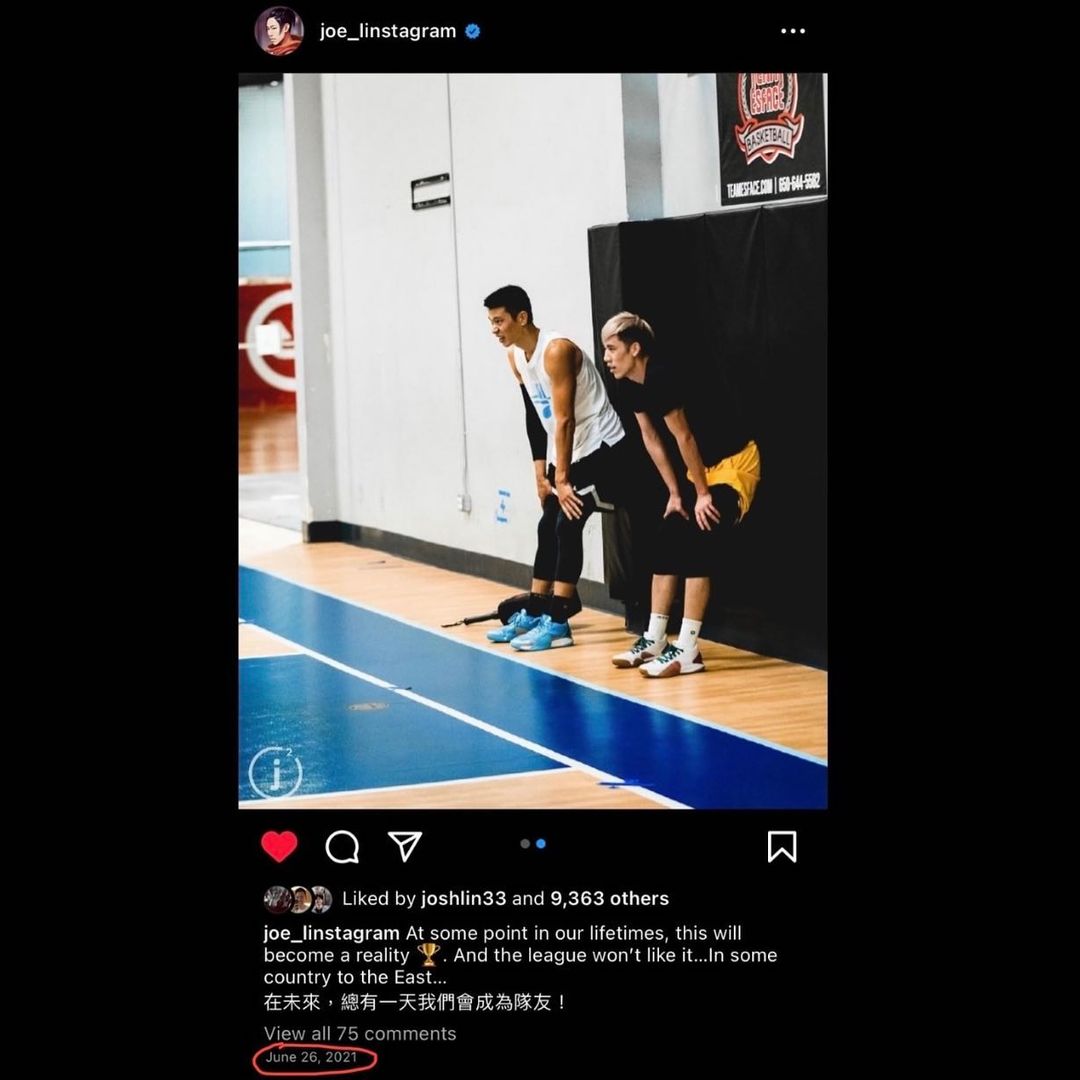View the list of 9,363 others who liked

pyautogui.click(x=609, y=899)
